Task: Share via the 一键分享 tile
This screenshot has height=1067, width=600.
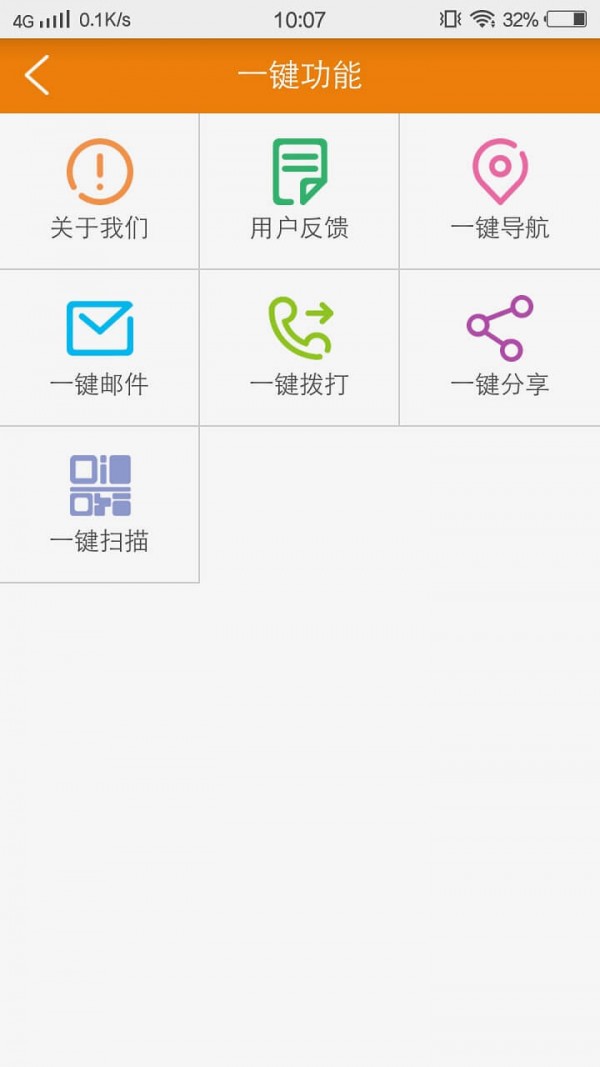Action: [499, 347]
